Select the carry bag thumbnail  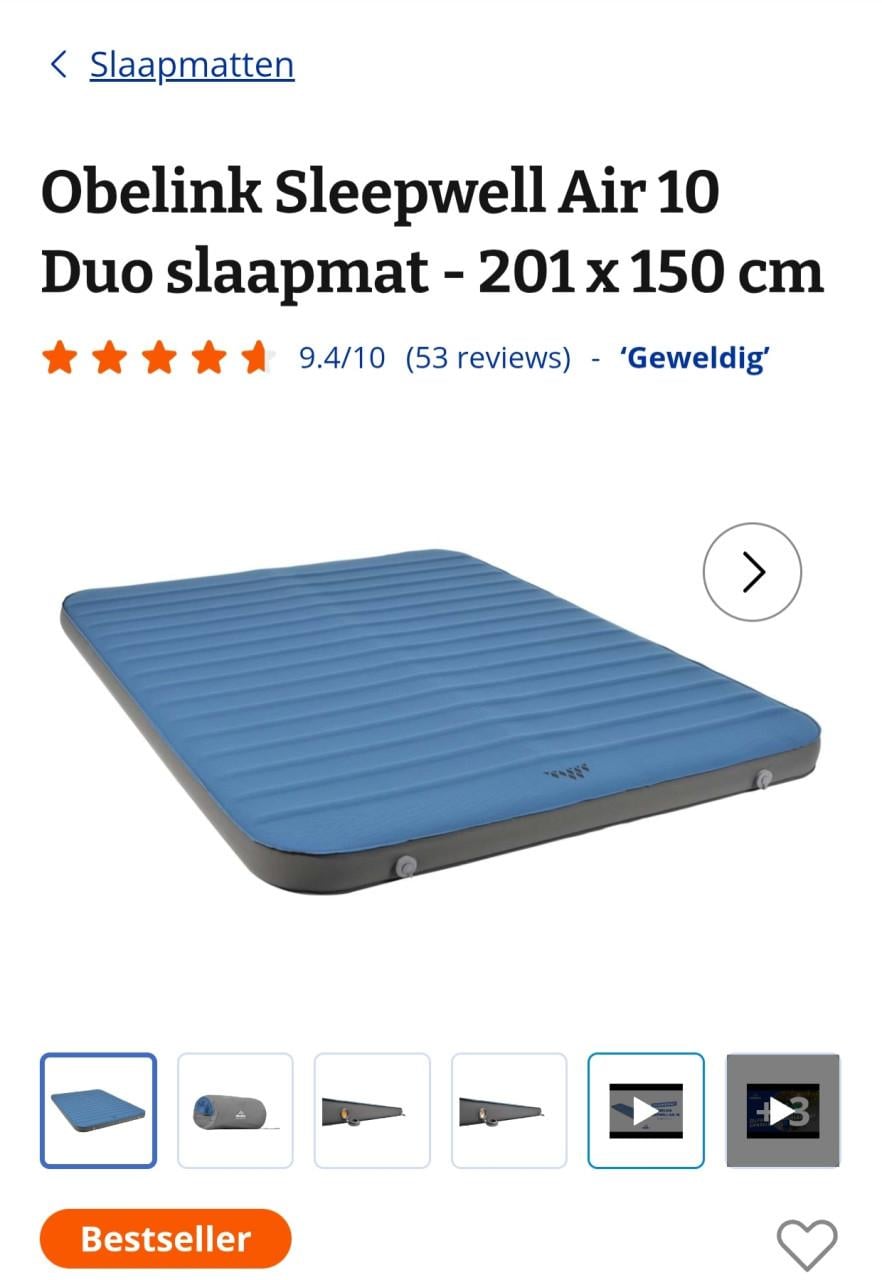click(235, 1110)
